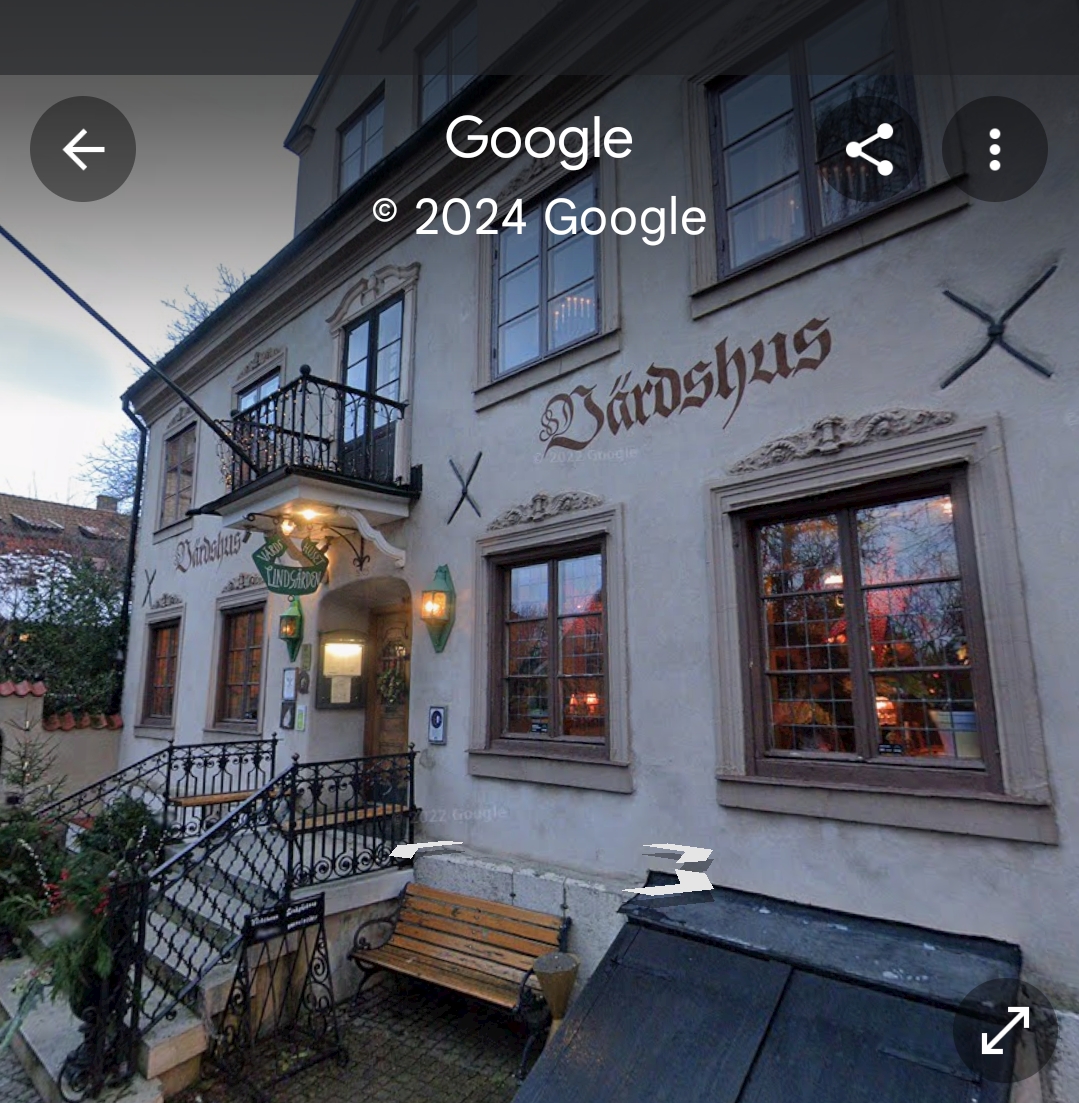Share this Street View location
Viewport: 1079px width, 1103px height.
click(x=869, y=149)
